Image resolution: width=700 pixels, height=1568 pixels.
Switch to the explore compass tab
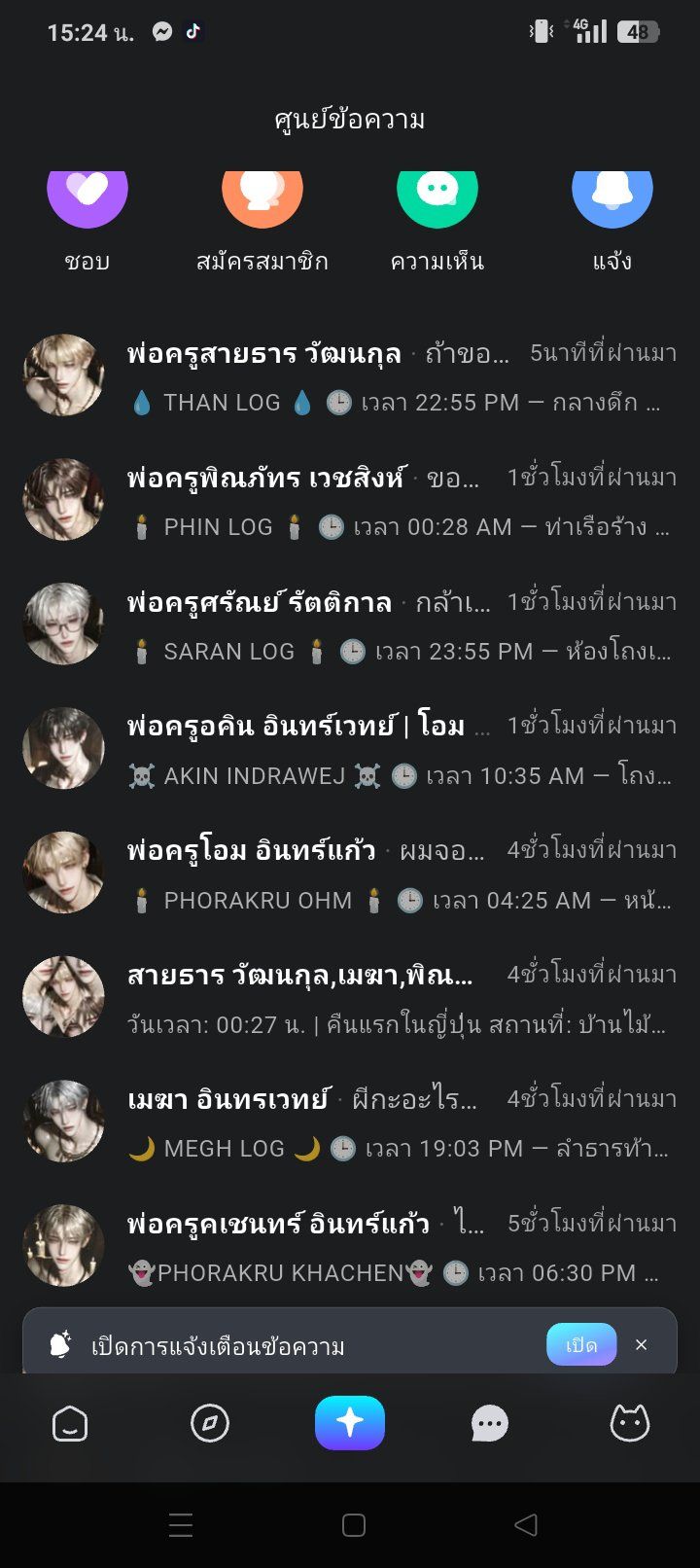(x=210, y=1424)
